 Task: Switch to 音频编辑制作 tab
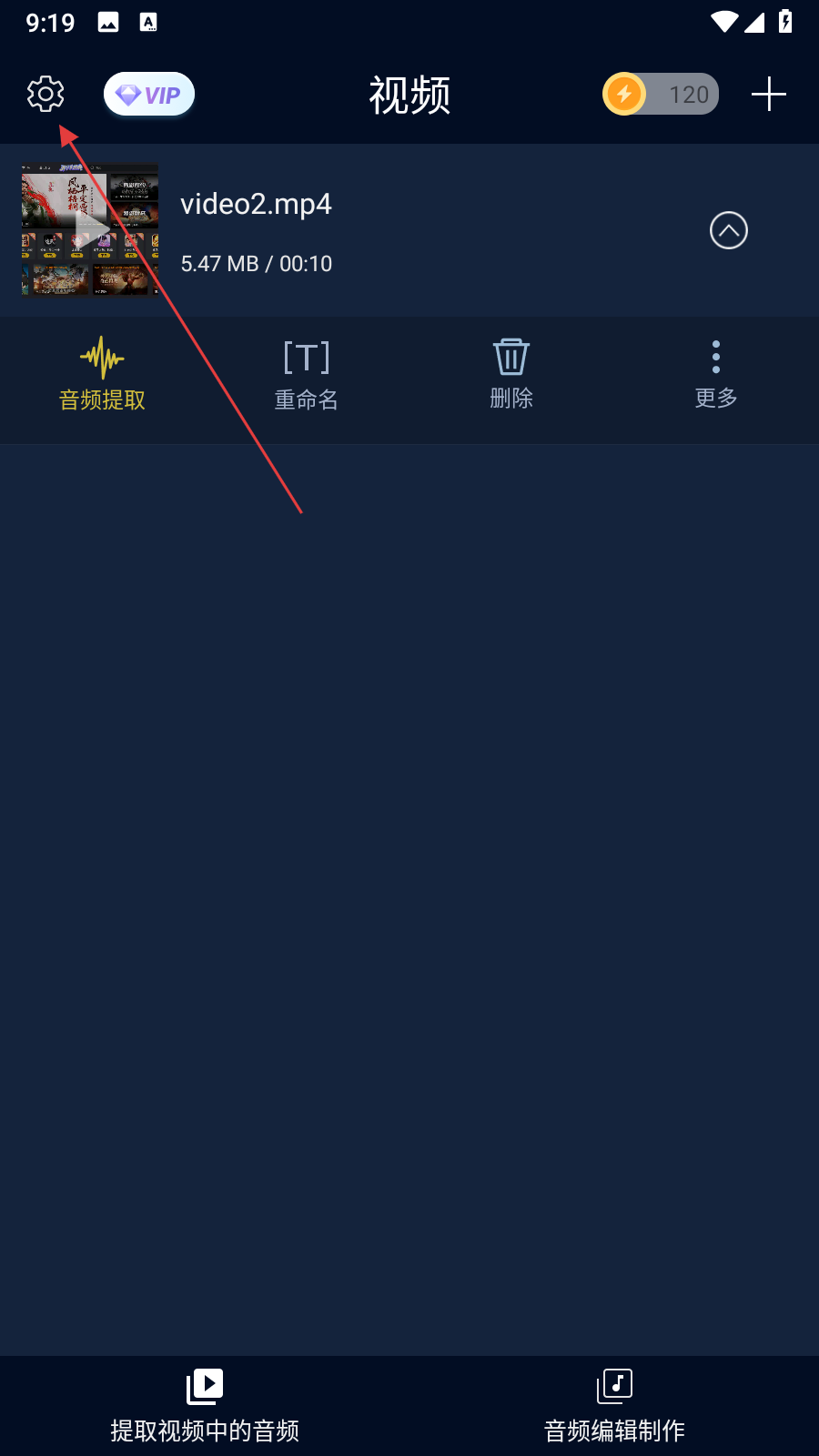tap(614, 1406)
